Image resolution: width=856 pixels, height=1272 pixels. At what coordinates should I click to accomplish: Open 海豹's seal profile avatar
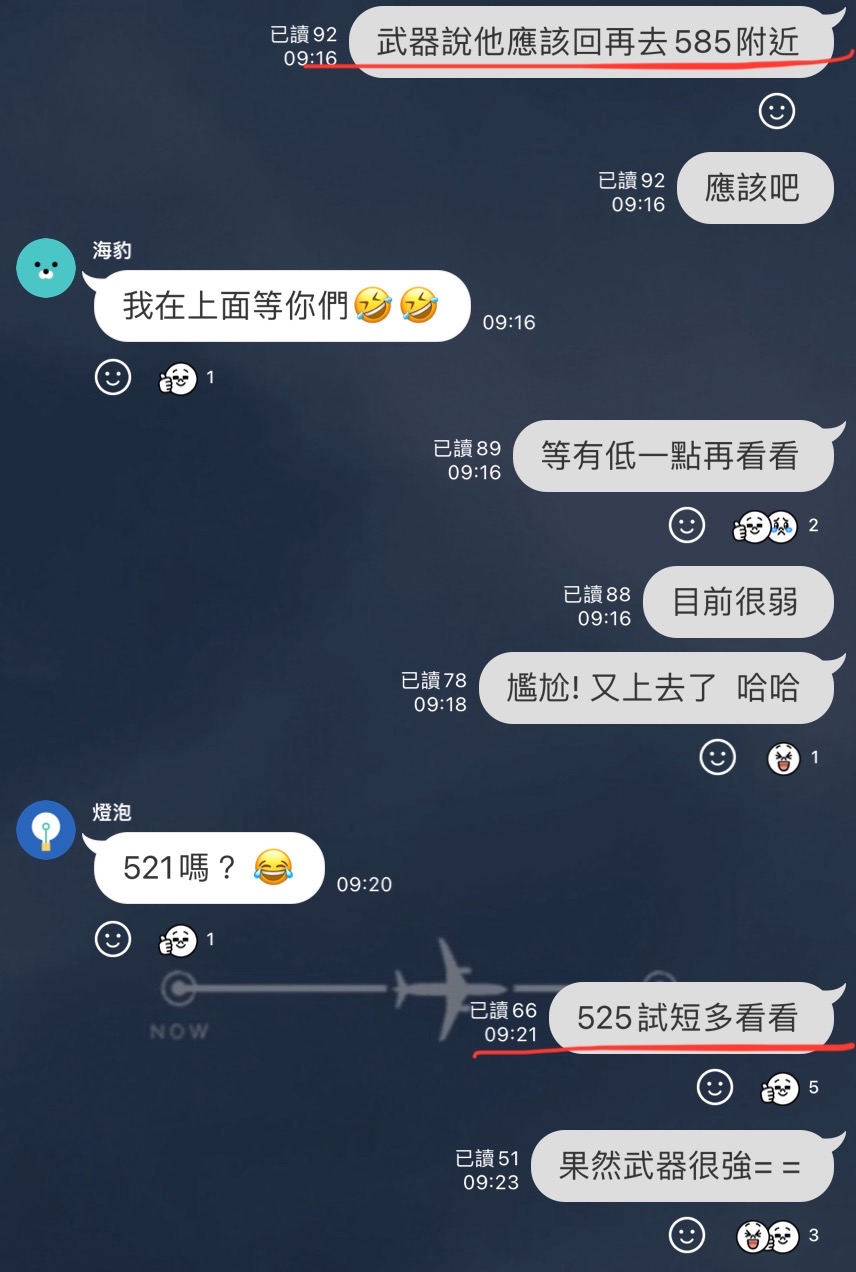tap(46, 268)
